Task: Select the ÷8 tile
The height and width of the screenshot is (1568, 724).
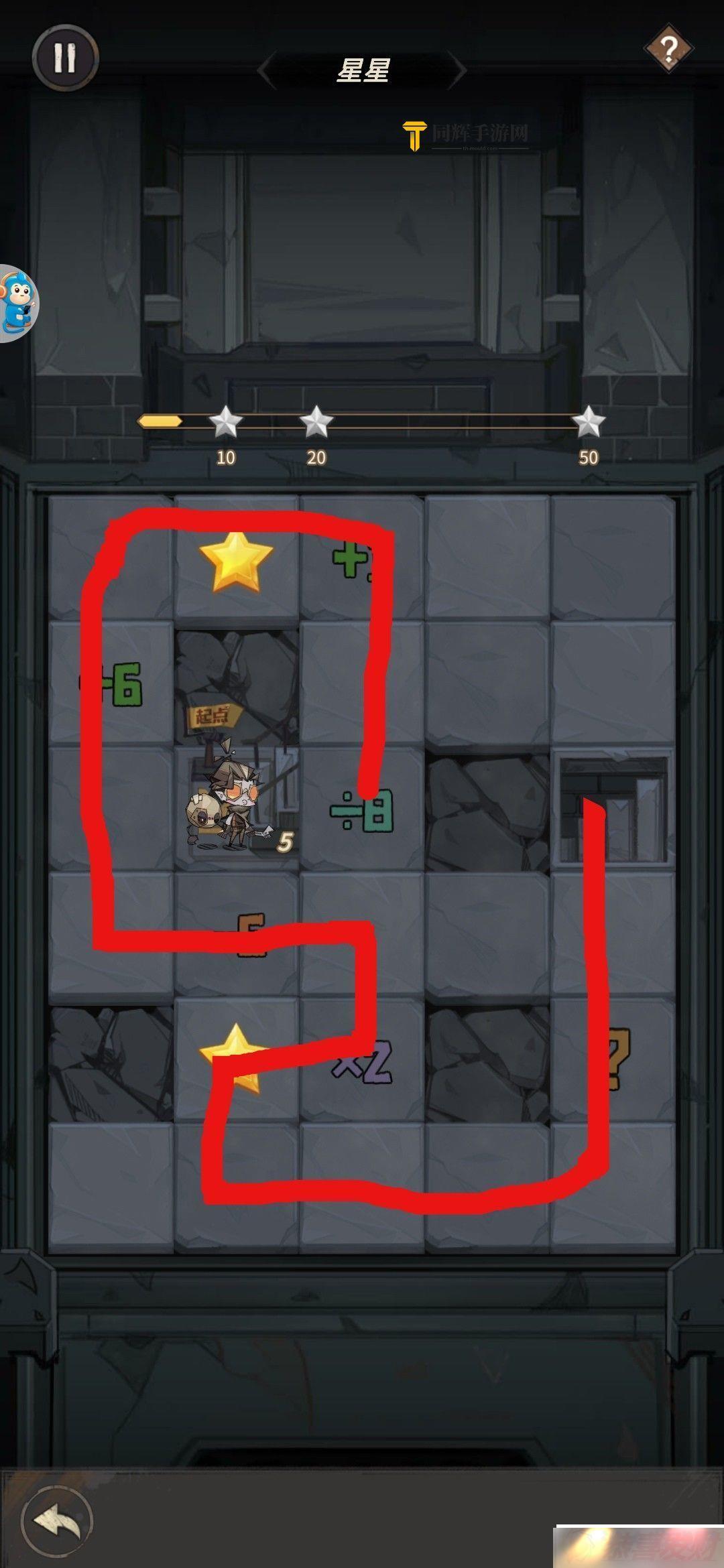Action: pos(363,810)
